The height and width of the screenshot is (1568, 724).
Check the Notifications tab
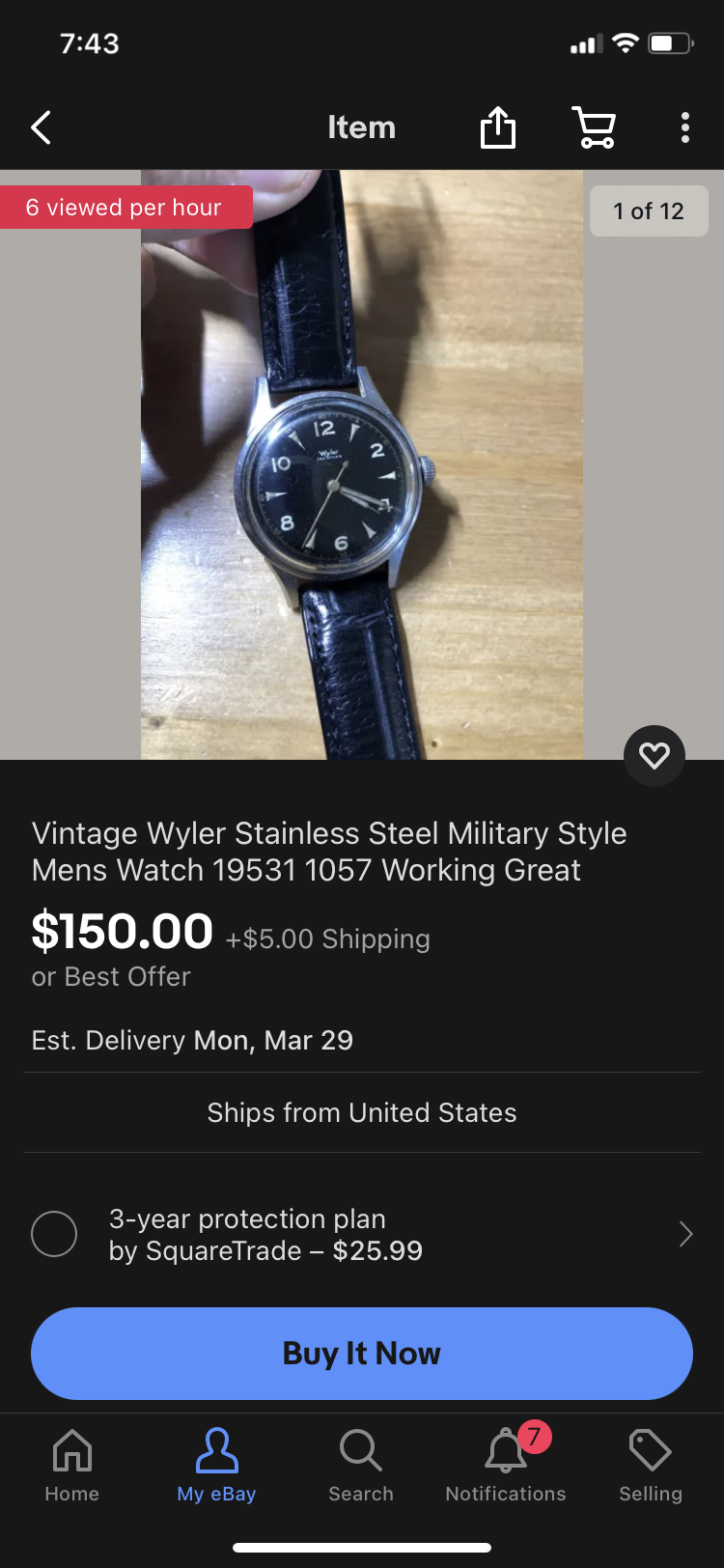506,1465
